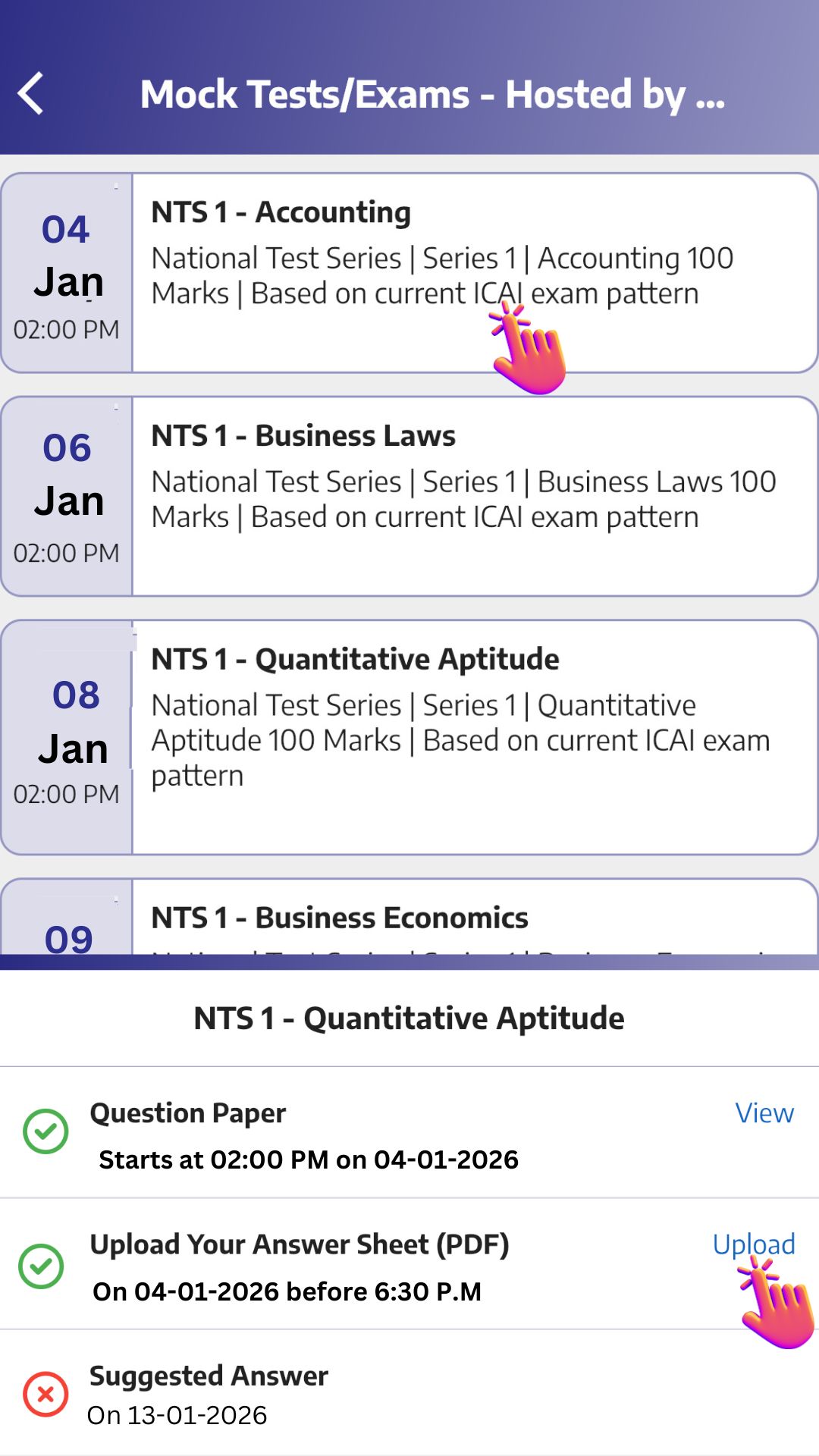Click the date badge showing 04 Jan
This screenshot has height=1456, width=819.
tap(67, 275)
